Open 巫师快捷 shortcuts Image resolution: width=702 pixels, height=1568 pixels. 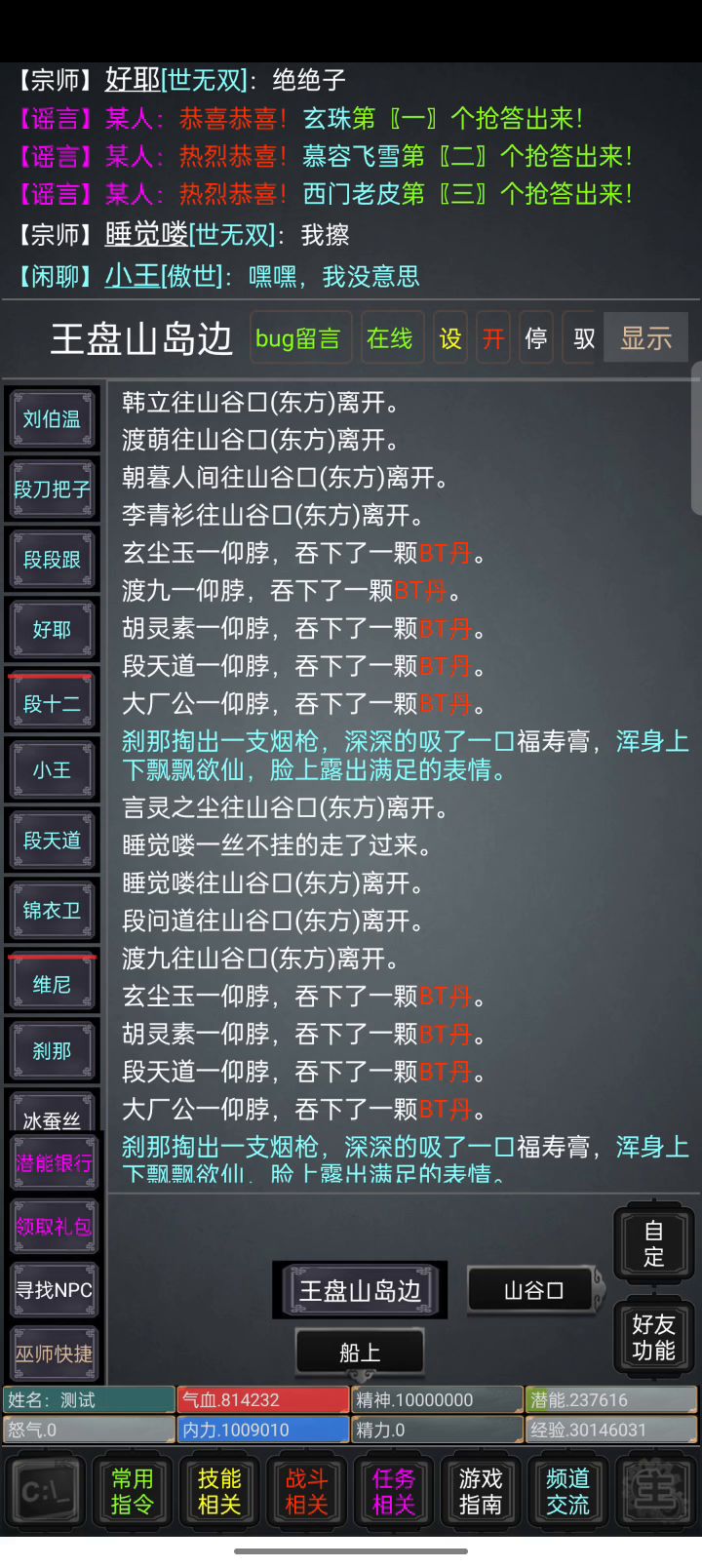coord(55,1353)
